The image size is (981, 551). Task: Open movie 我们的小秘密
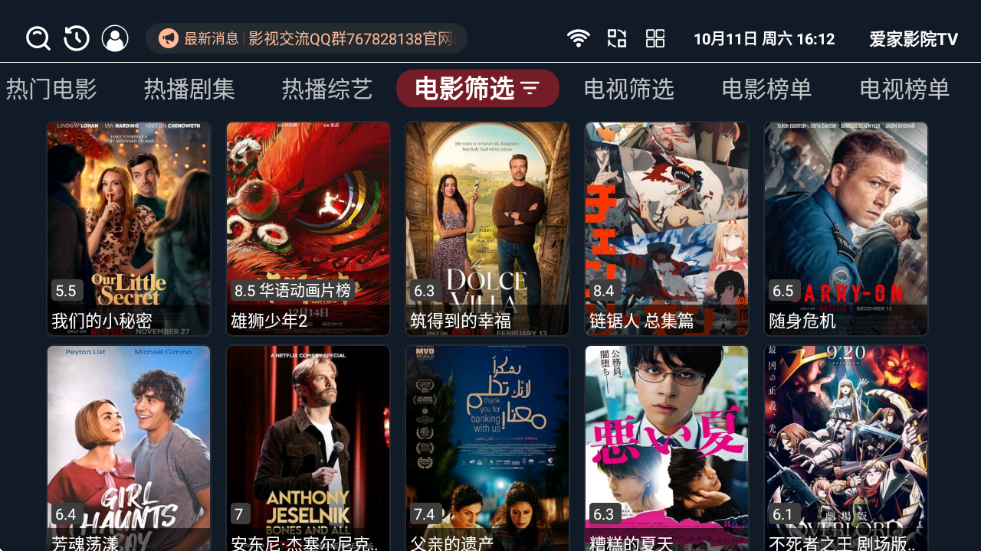click(129, 228)
